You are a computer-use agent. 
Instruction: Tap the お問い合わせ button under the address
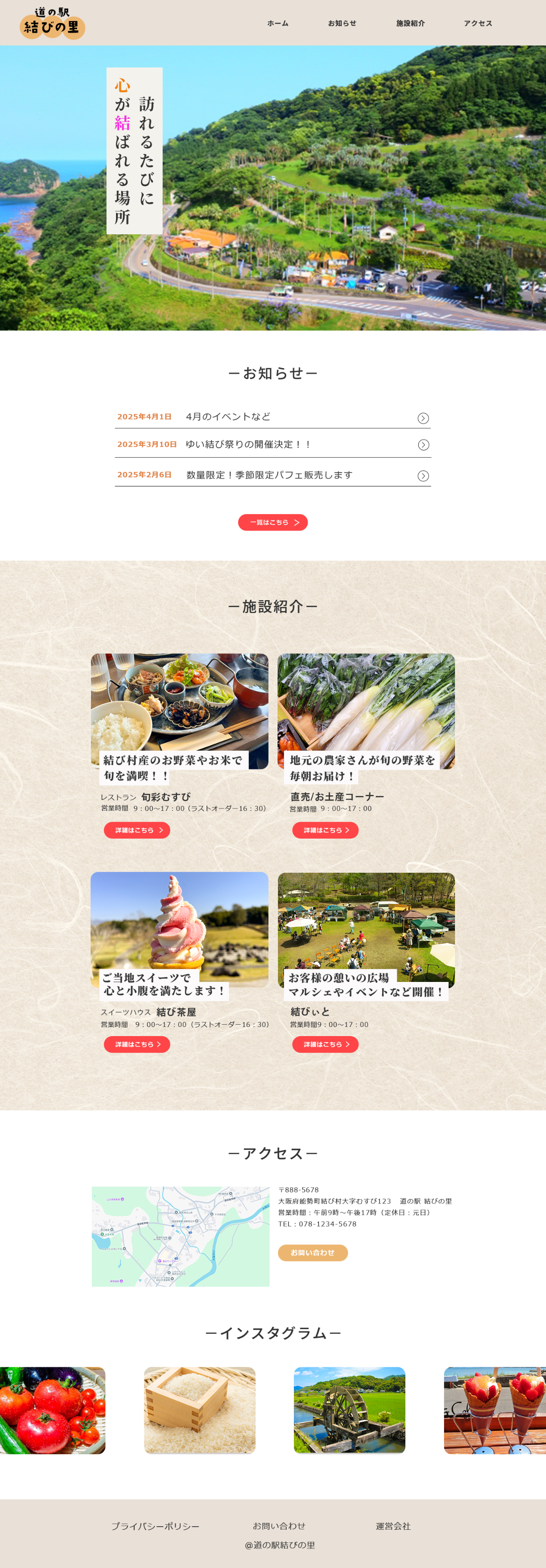click(x=313, y=1253)
